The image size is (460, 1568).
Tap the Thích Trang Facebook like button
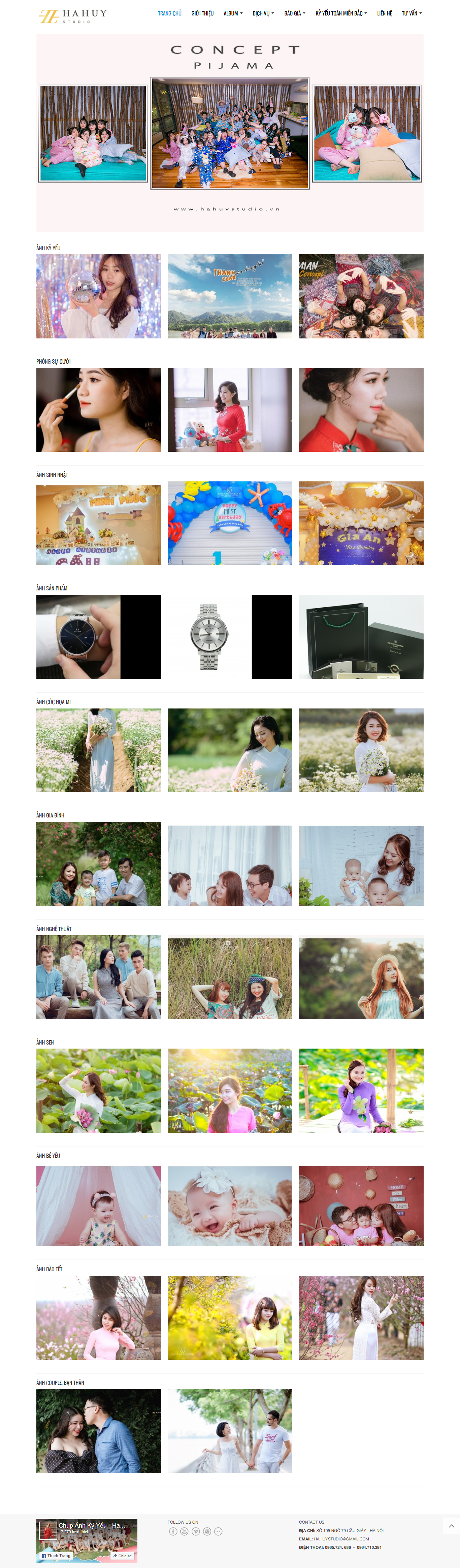coord(57,1555)
